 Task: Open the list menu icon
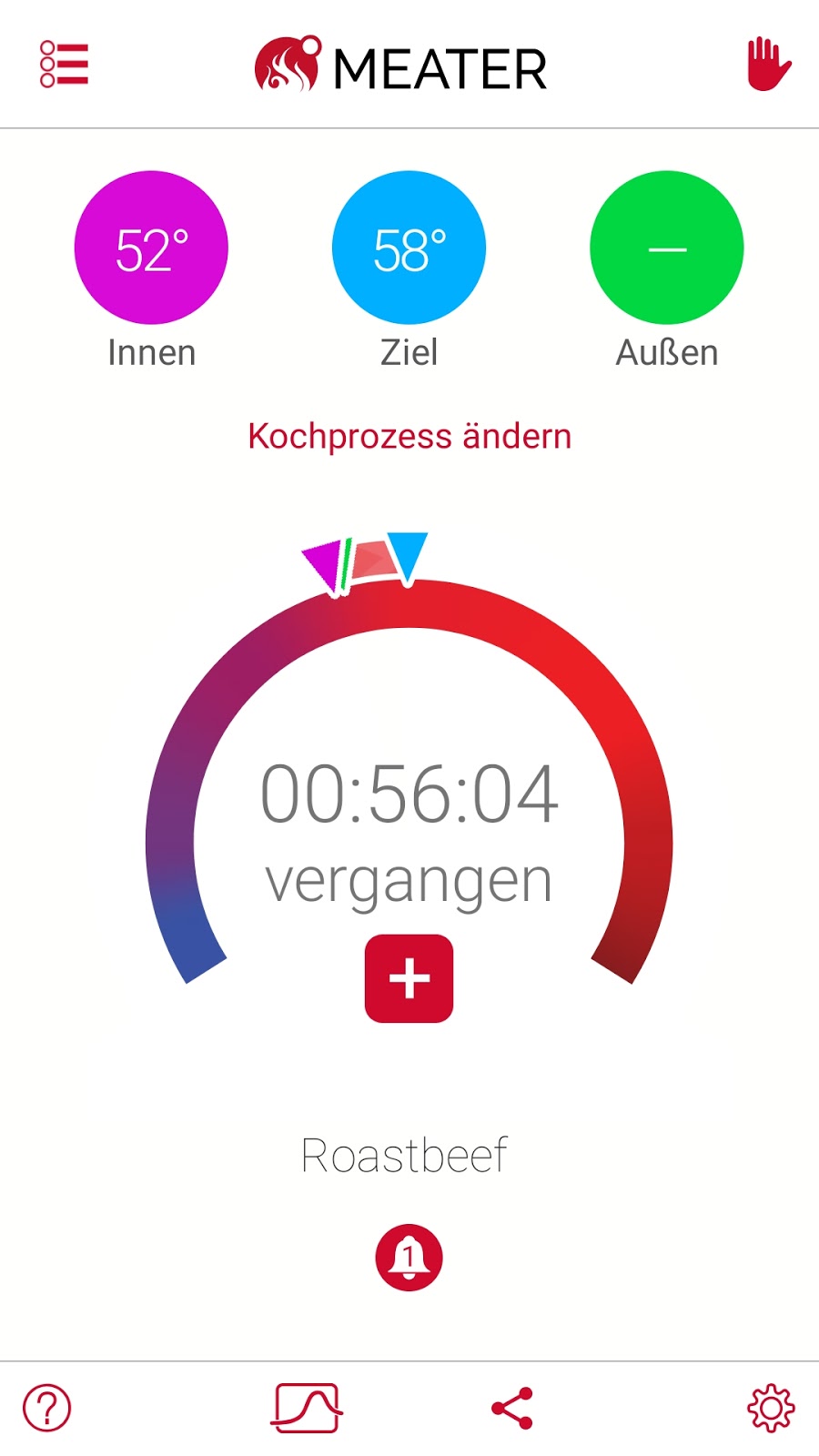pos(64,65)
